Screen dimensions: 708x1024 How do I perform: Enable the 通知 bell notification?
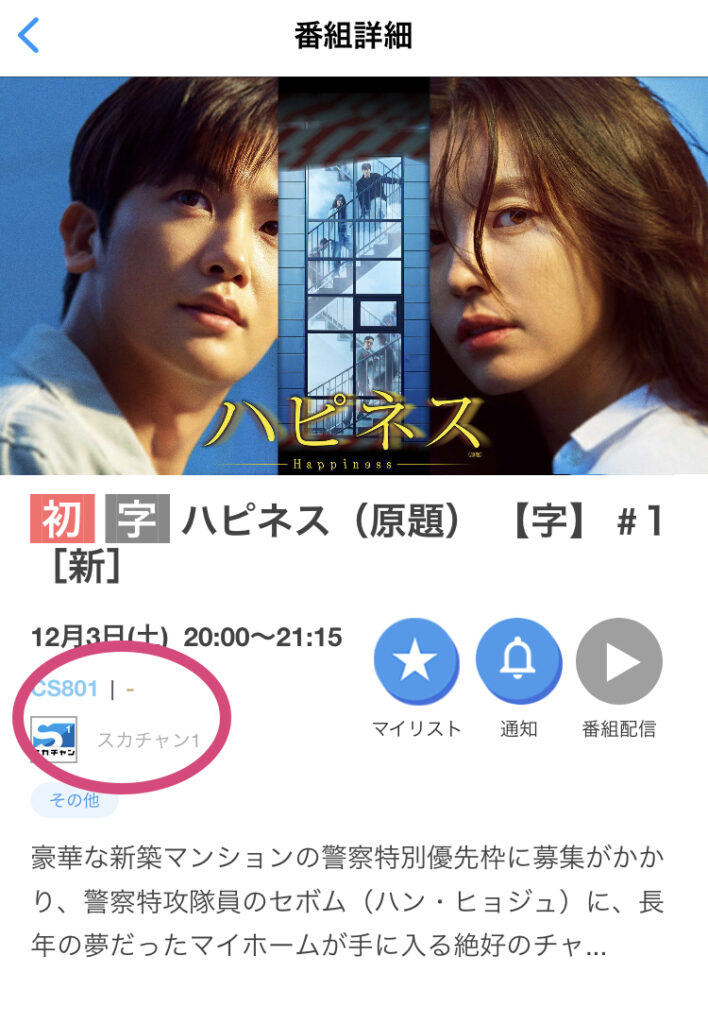(518, 663)
